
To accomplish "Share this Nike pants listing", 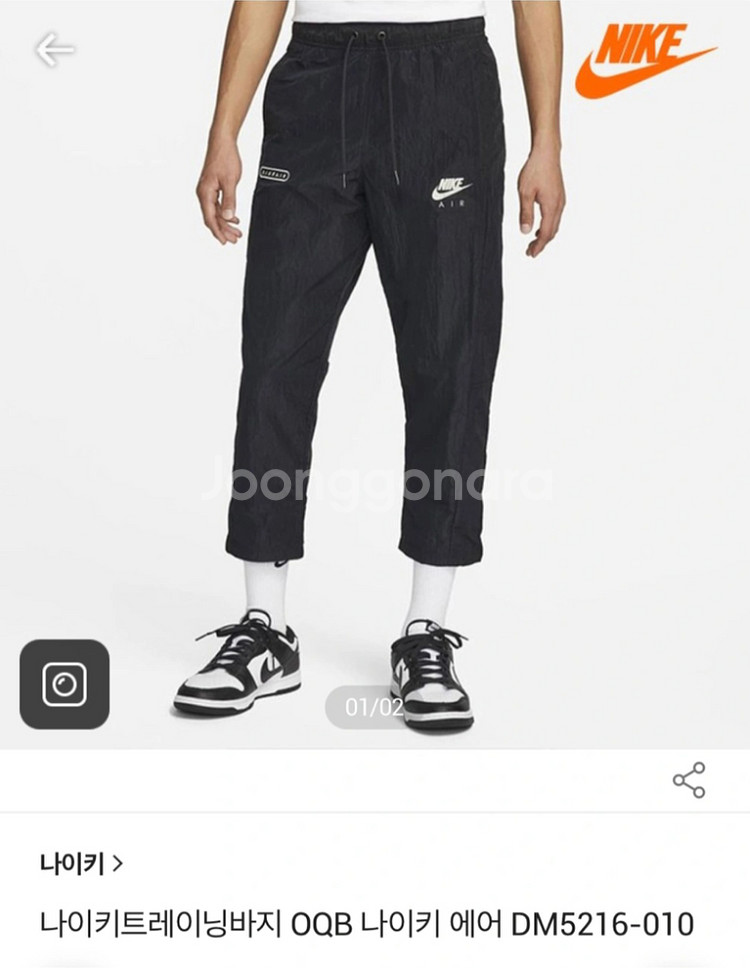I will point(688,780).
